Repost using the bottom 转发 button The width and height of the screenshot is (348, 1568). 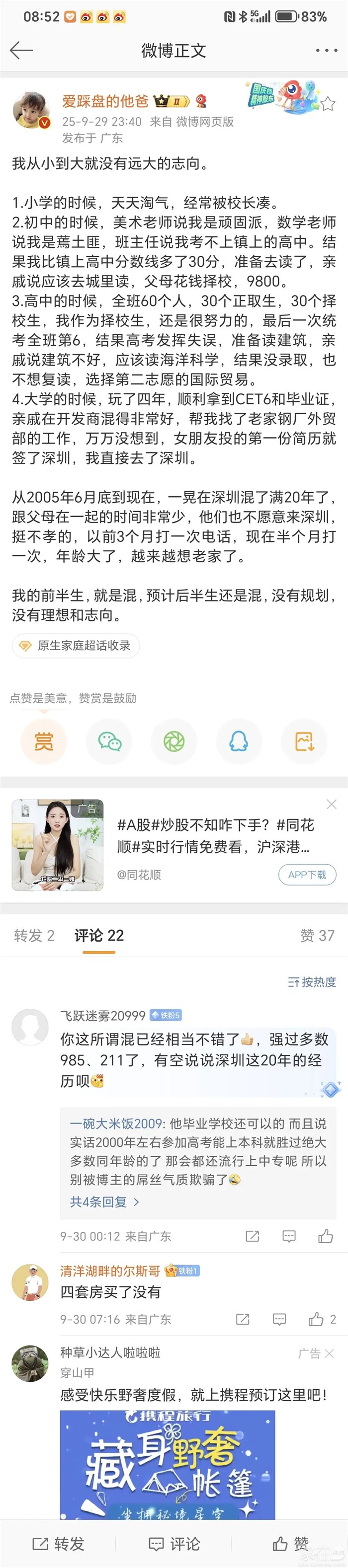point(59,1544)
